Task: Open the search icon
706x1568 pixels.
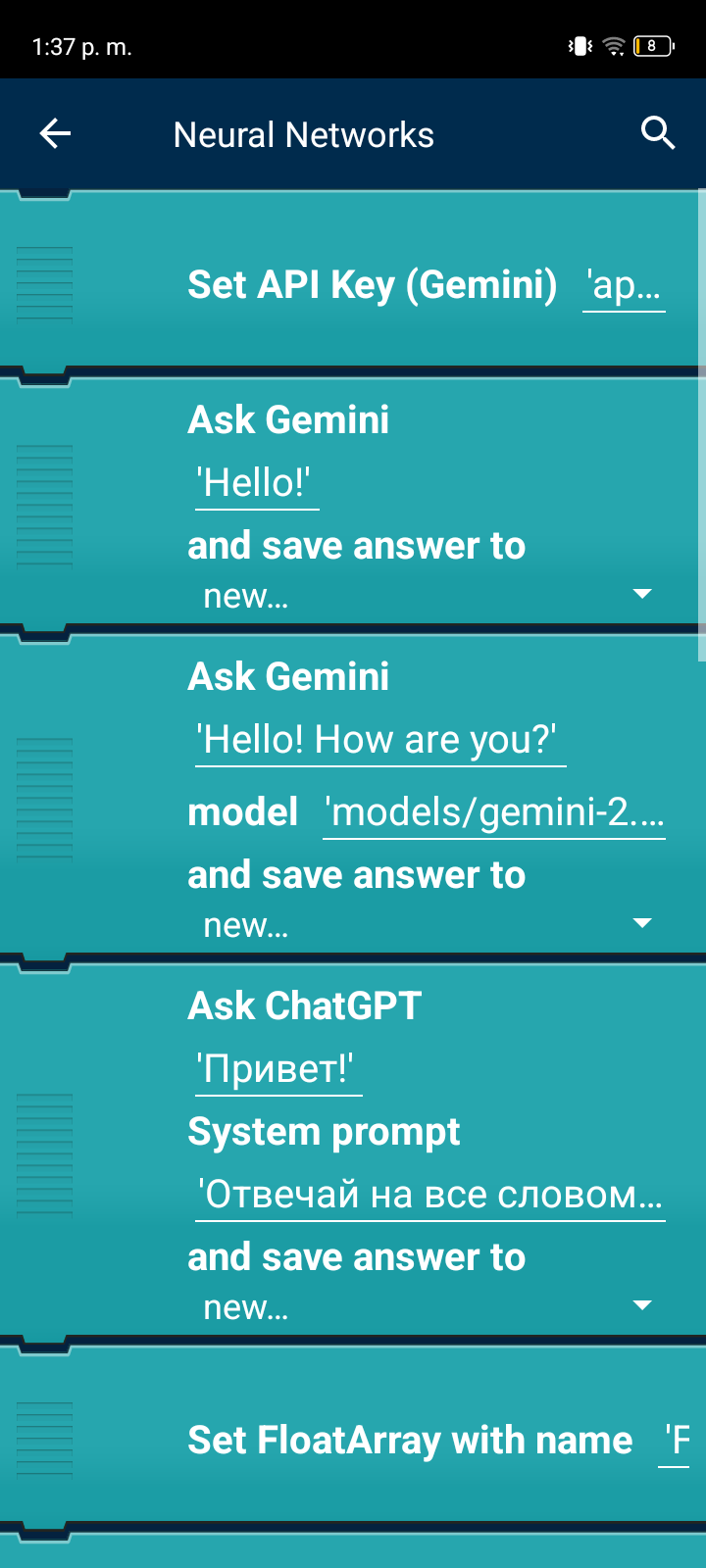Action: click(x=658, y=133)
